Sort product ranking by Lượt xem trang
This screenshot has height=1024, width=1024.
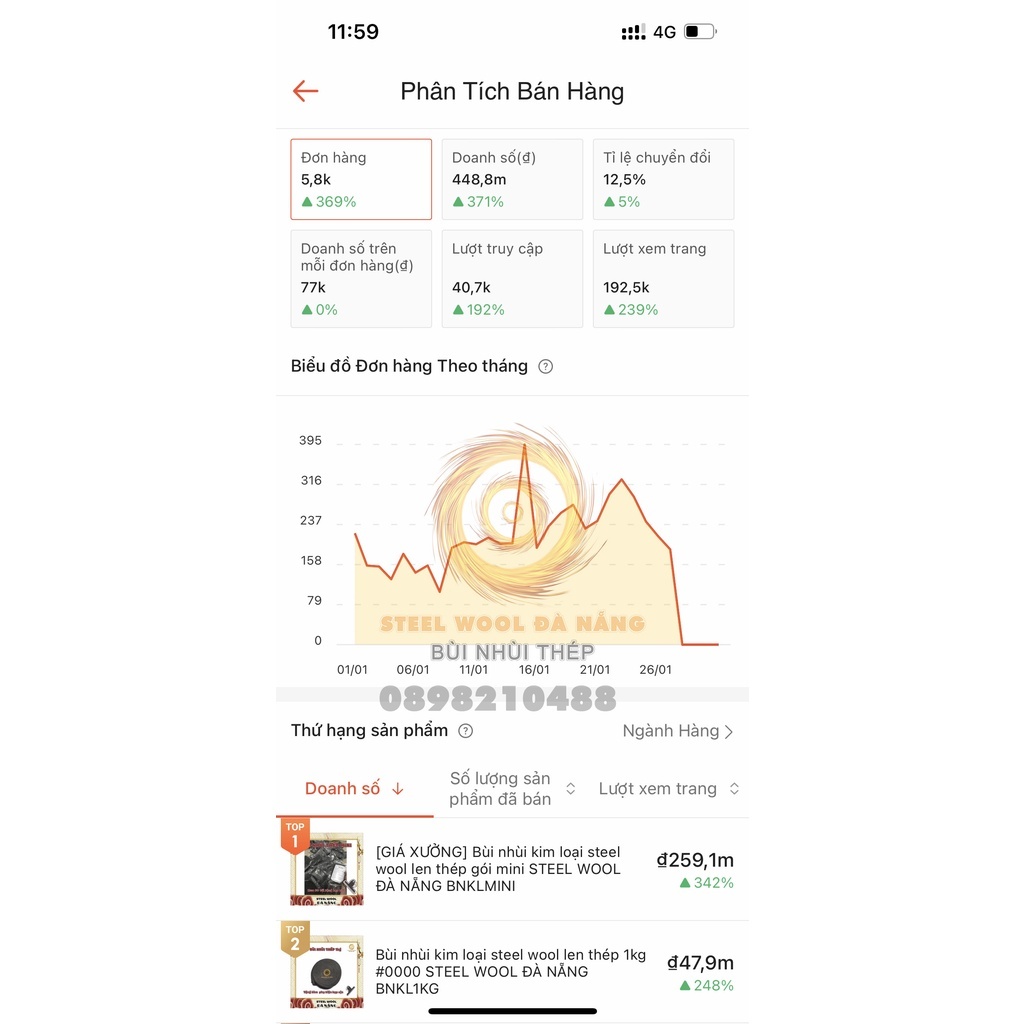[x=668, y=789]
